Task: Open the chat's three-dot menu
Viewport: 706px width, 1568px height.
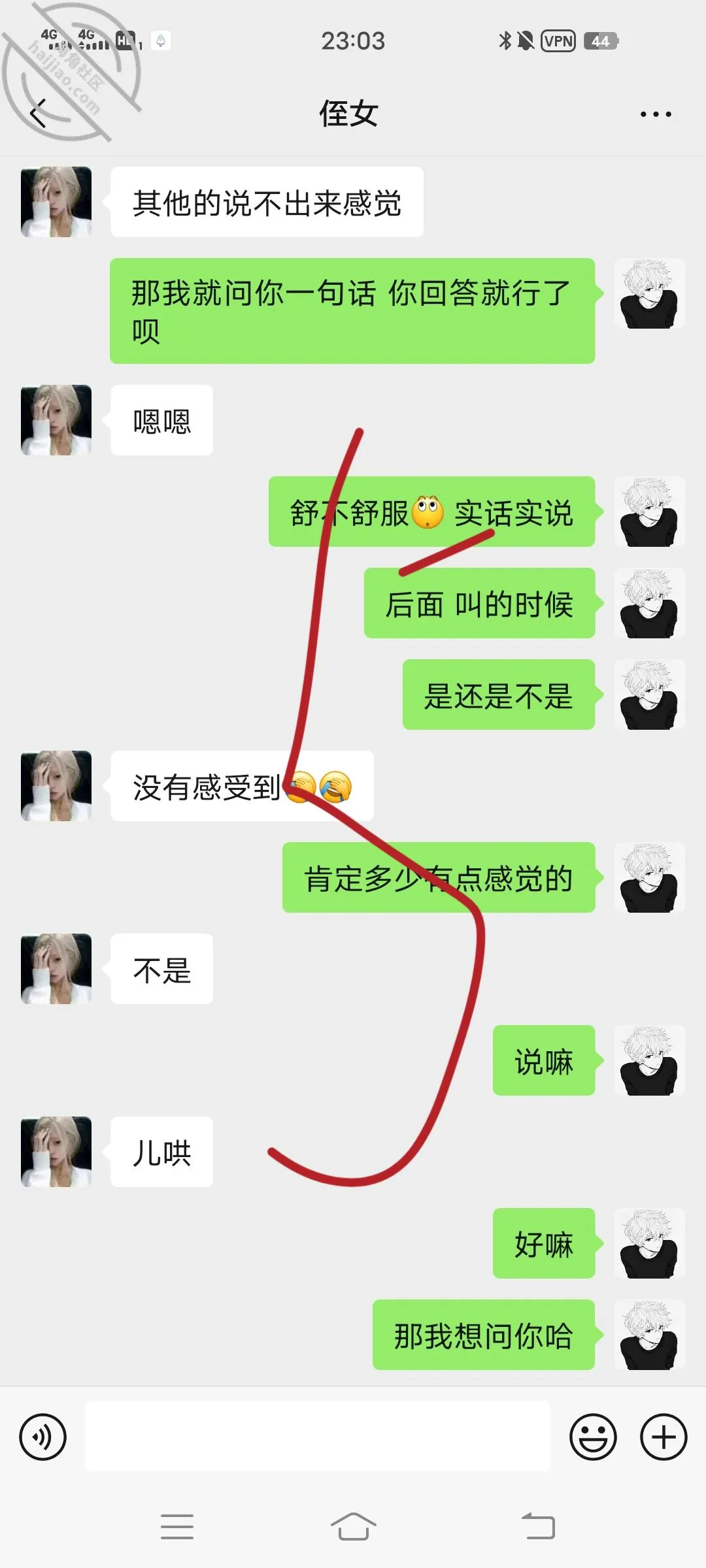Action: click(655, 114)
